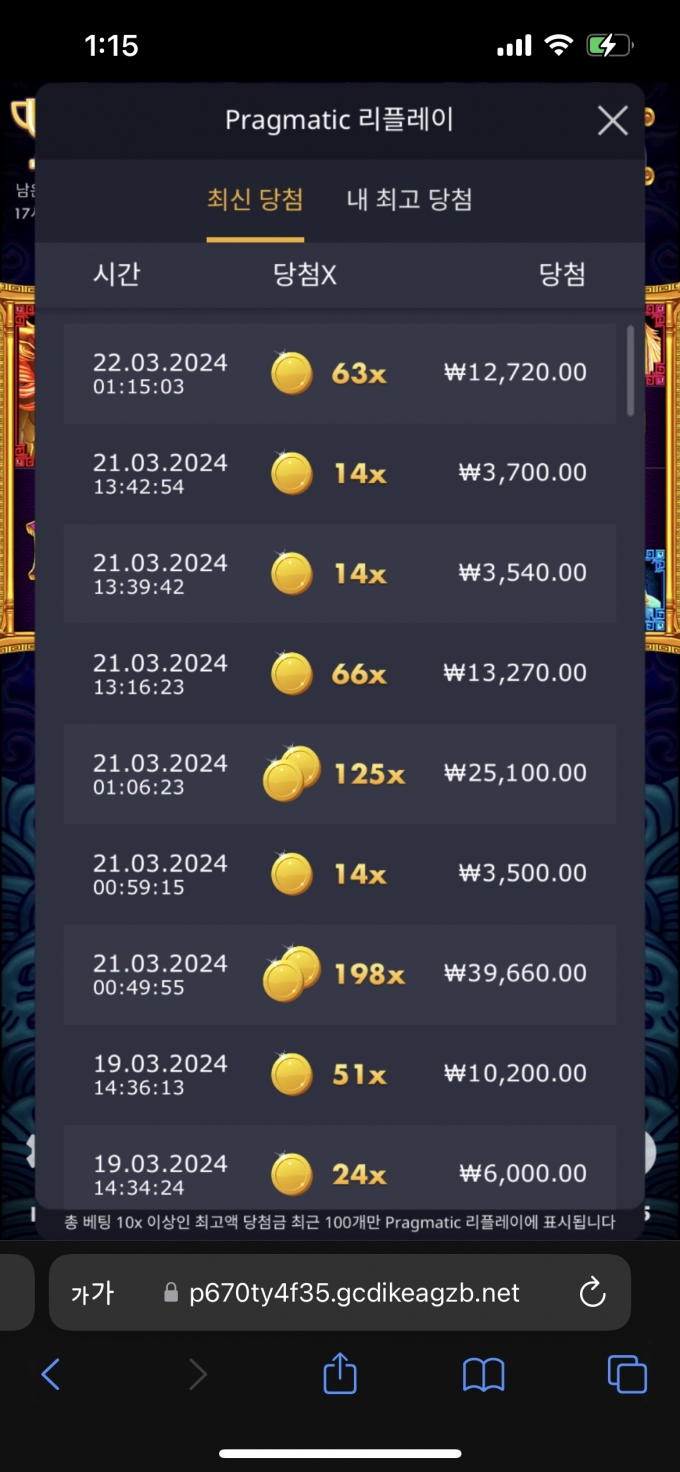This screenshot has height=1472, width=680.
Task: Open the 24x replay for ₩6,000.00
Action: (x=340, y=1172)
